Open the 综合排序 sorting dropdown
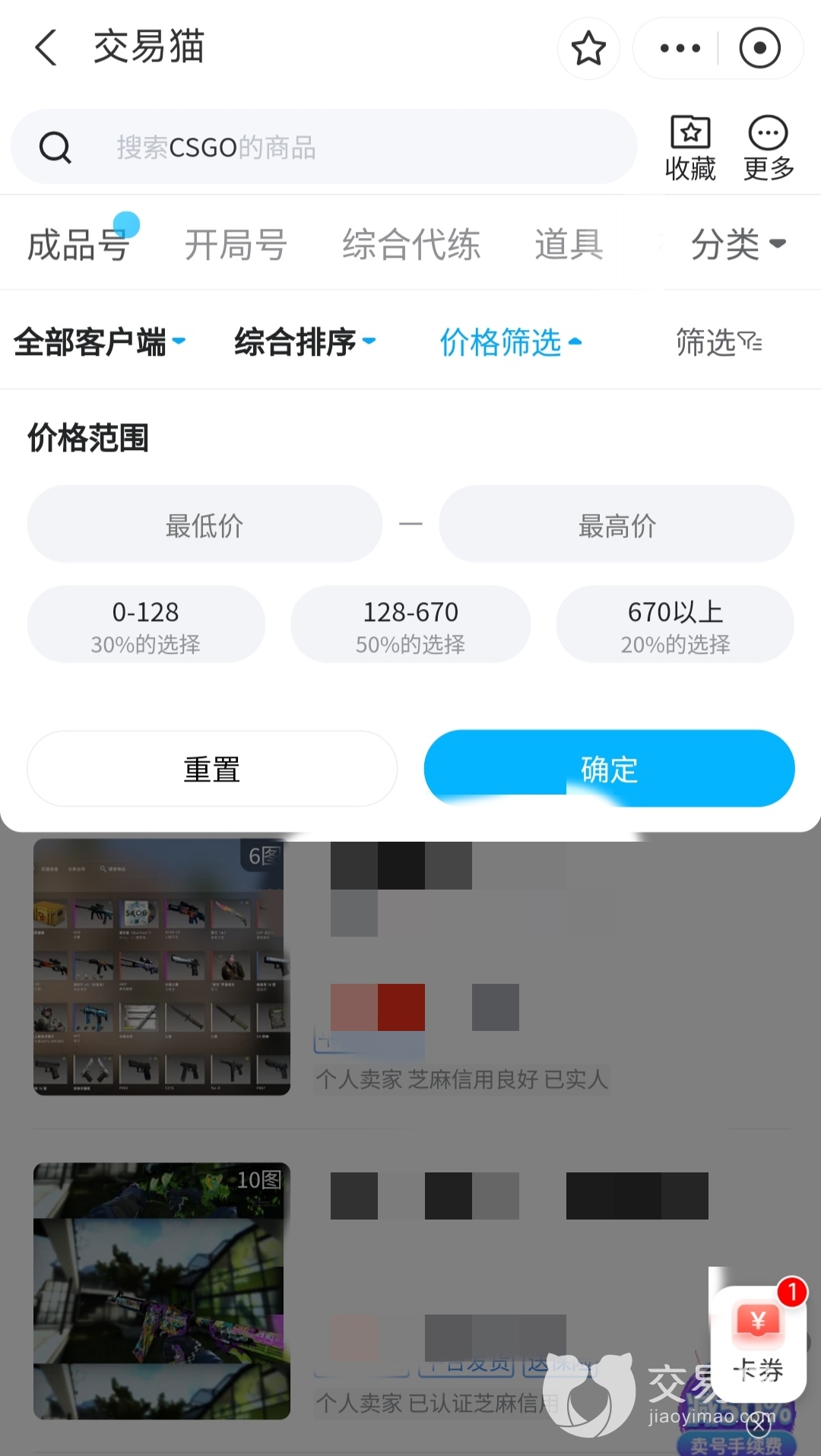 point(305,342)
